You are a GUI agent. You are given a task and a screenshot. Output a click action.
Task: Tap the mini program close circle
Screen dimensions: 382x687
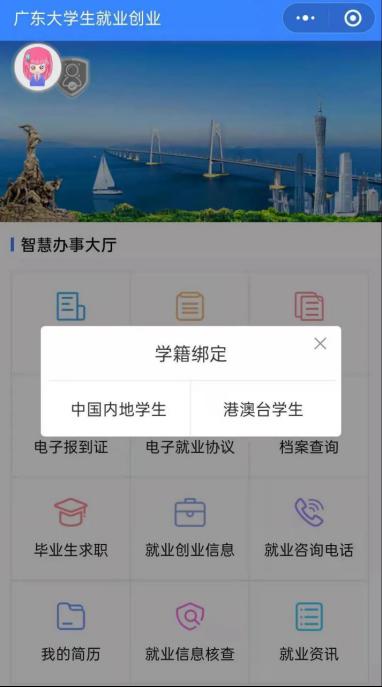point(353,18)
